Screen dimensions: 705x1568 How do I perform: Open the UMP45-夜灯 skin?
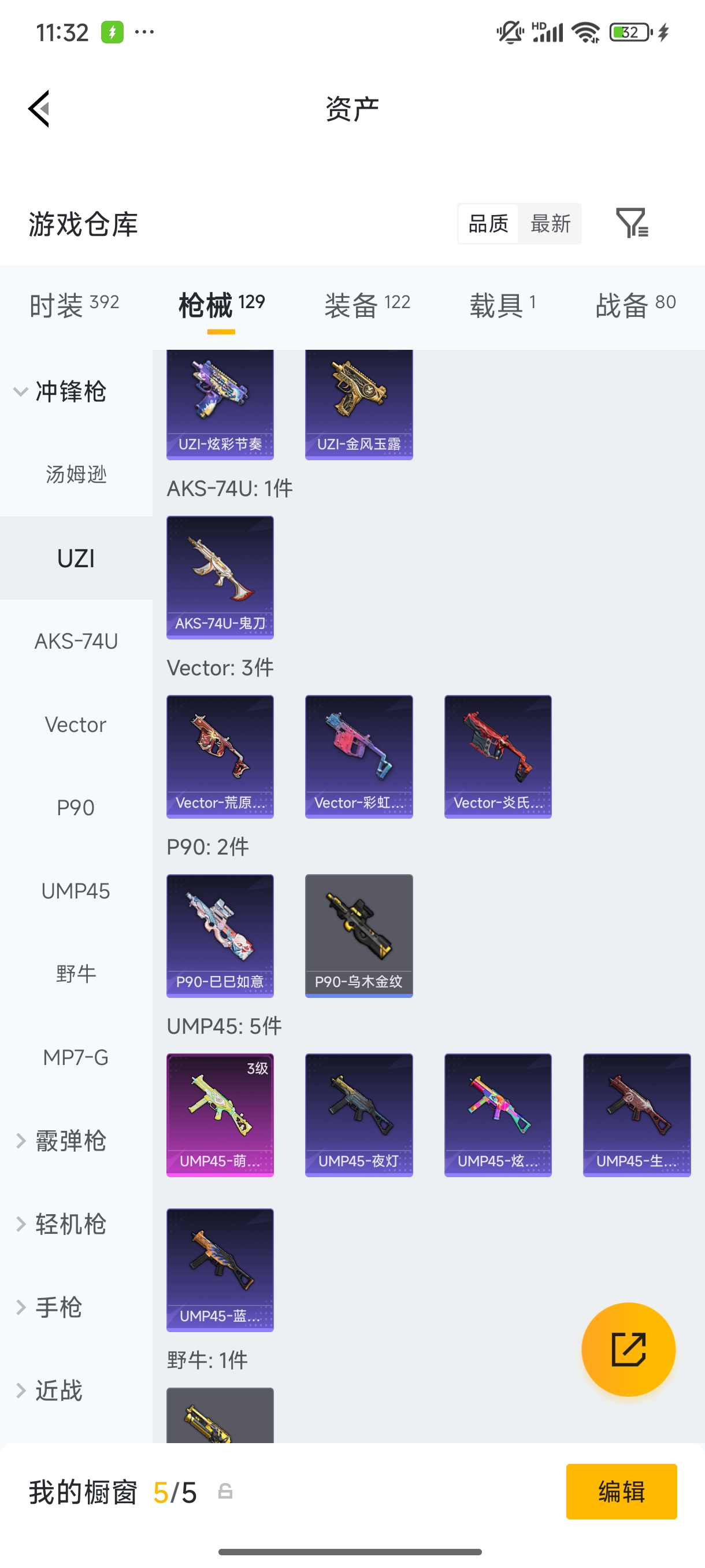point(359,1115)
